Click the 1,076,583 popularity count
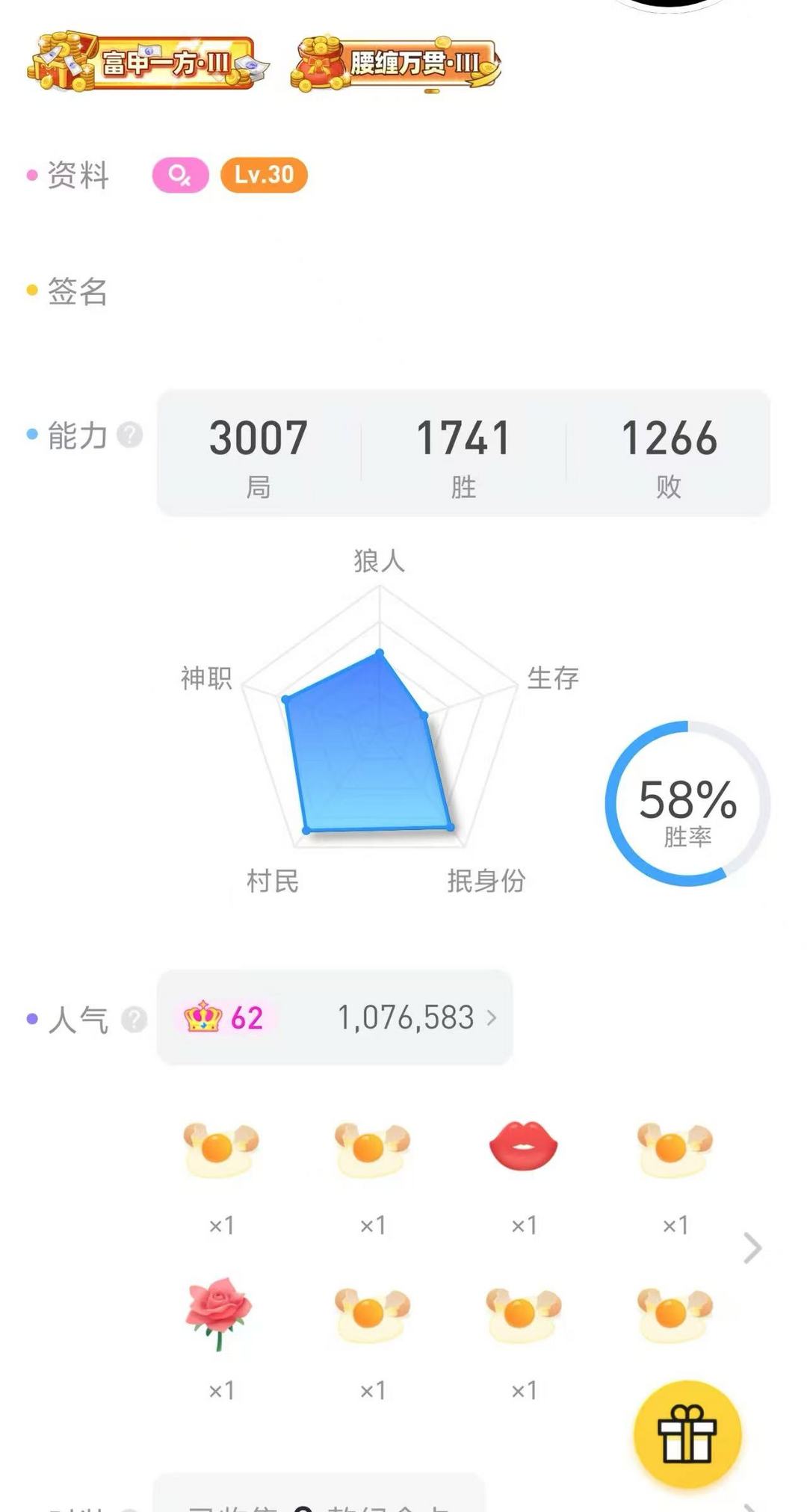 [407, 1014]
